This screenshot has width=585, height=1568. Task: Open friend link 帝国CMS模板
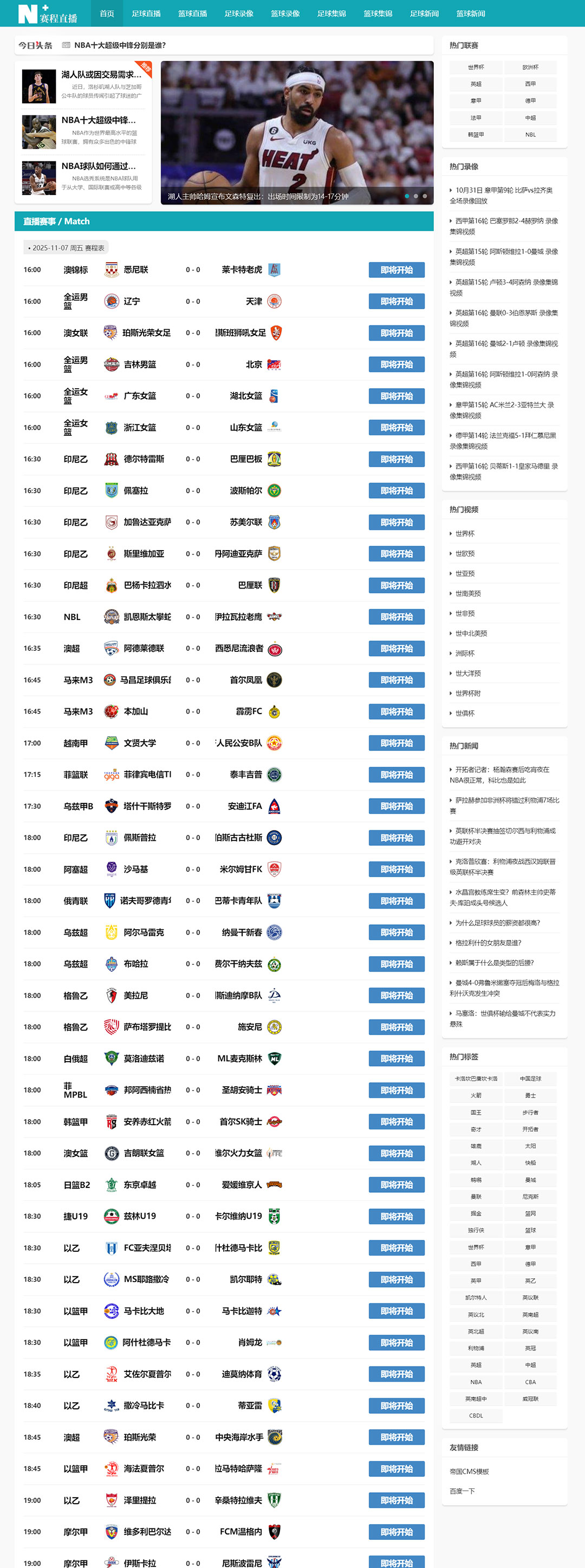[x=469, y=1471]
